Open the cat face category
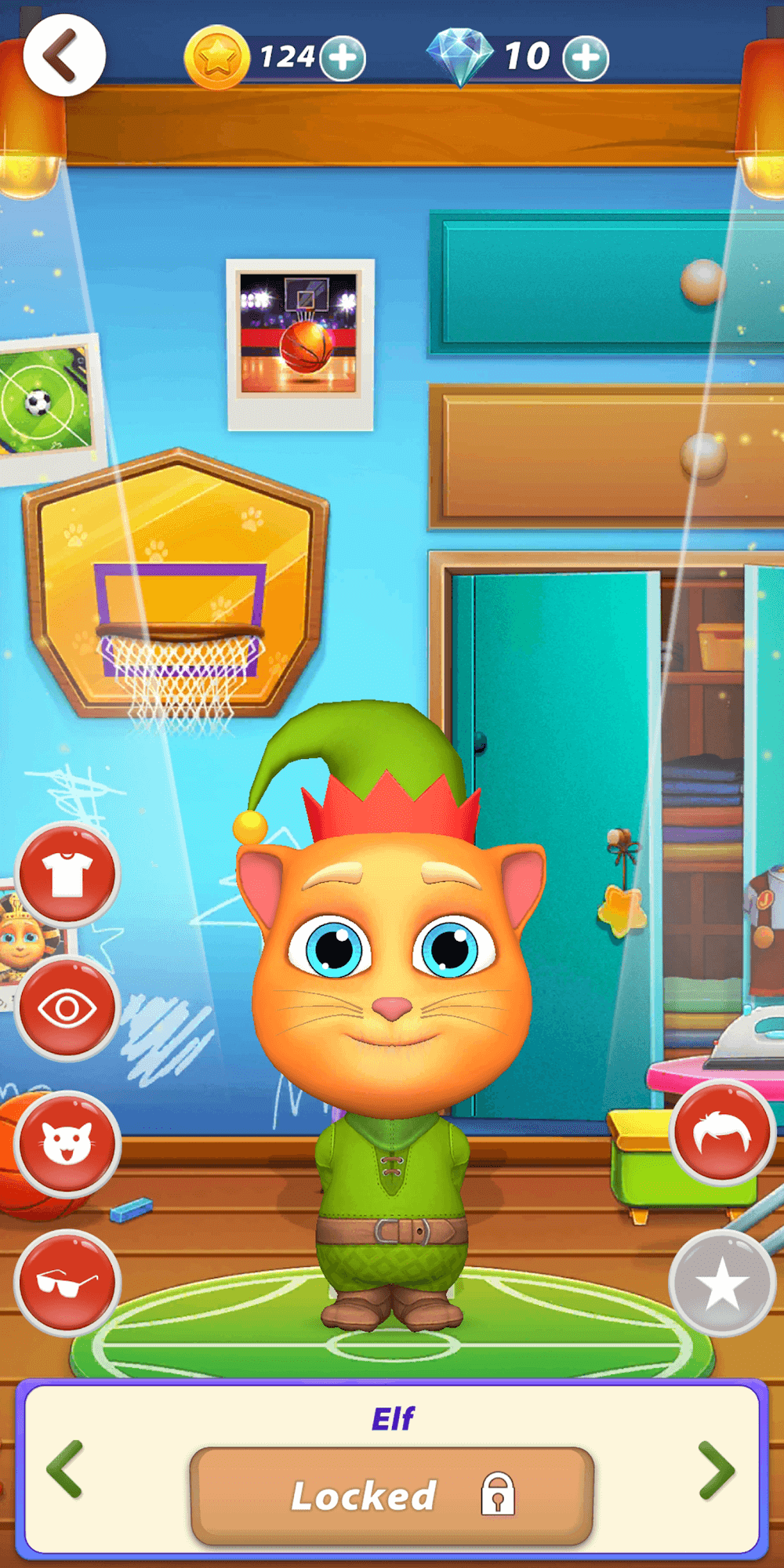This screenshot has height=1568, width=784. 67,1144
